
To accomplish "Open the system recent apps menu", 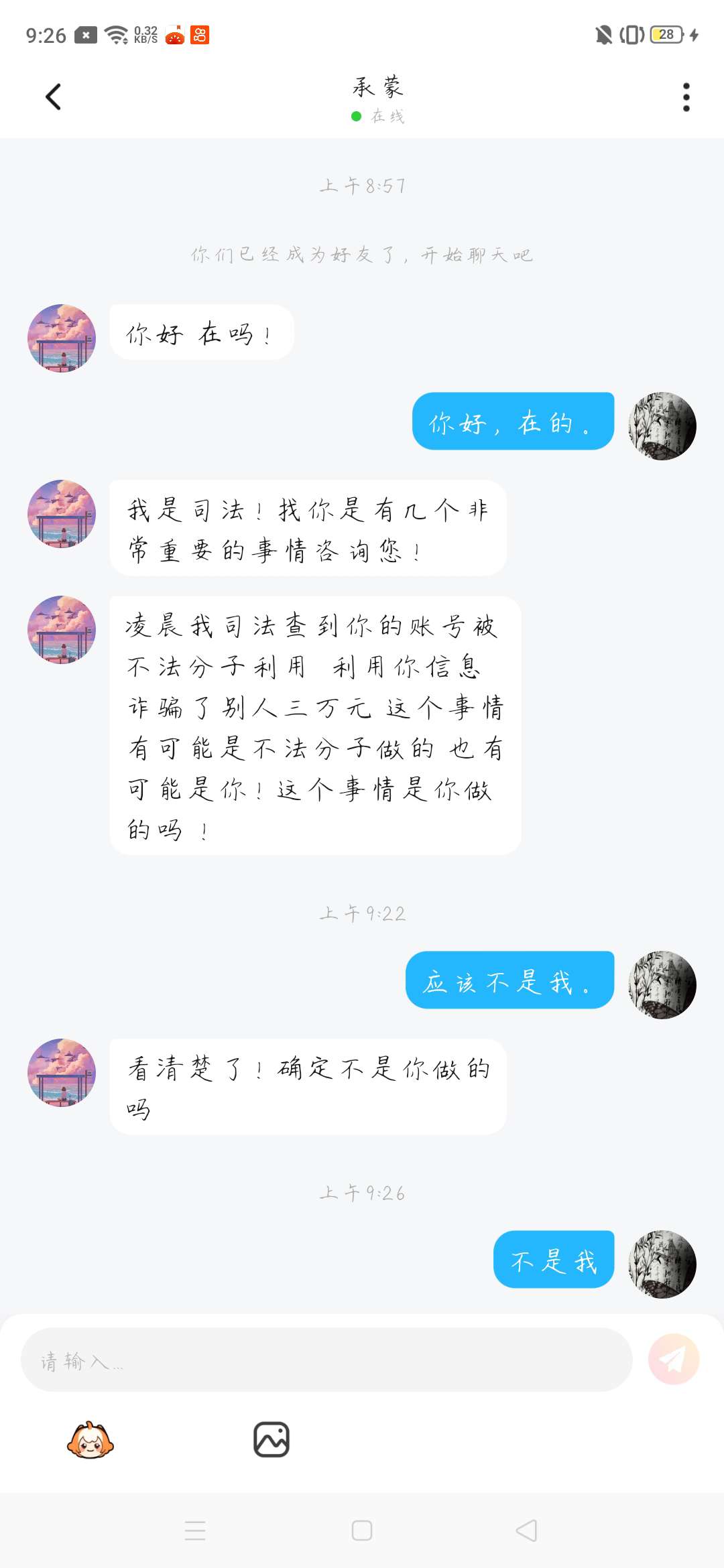I will click(195, 1530).
